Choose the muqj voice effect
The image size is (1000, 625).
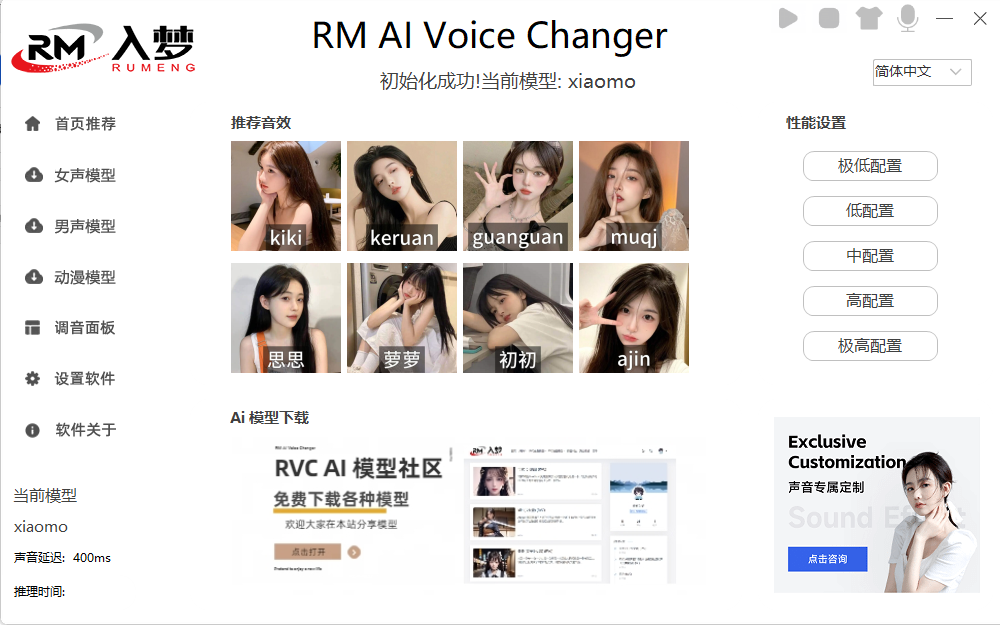634,196
